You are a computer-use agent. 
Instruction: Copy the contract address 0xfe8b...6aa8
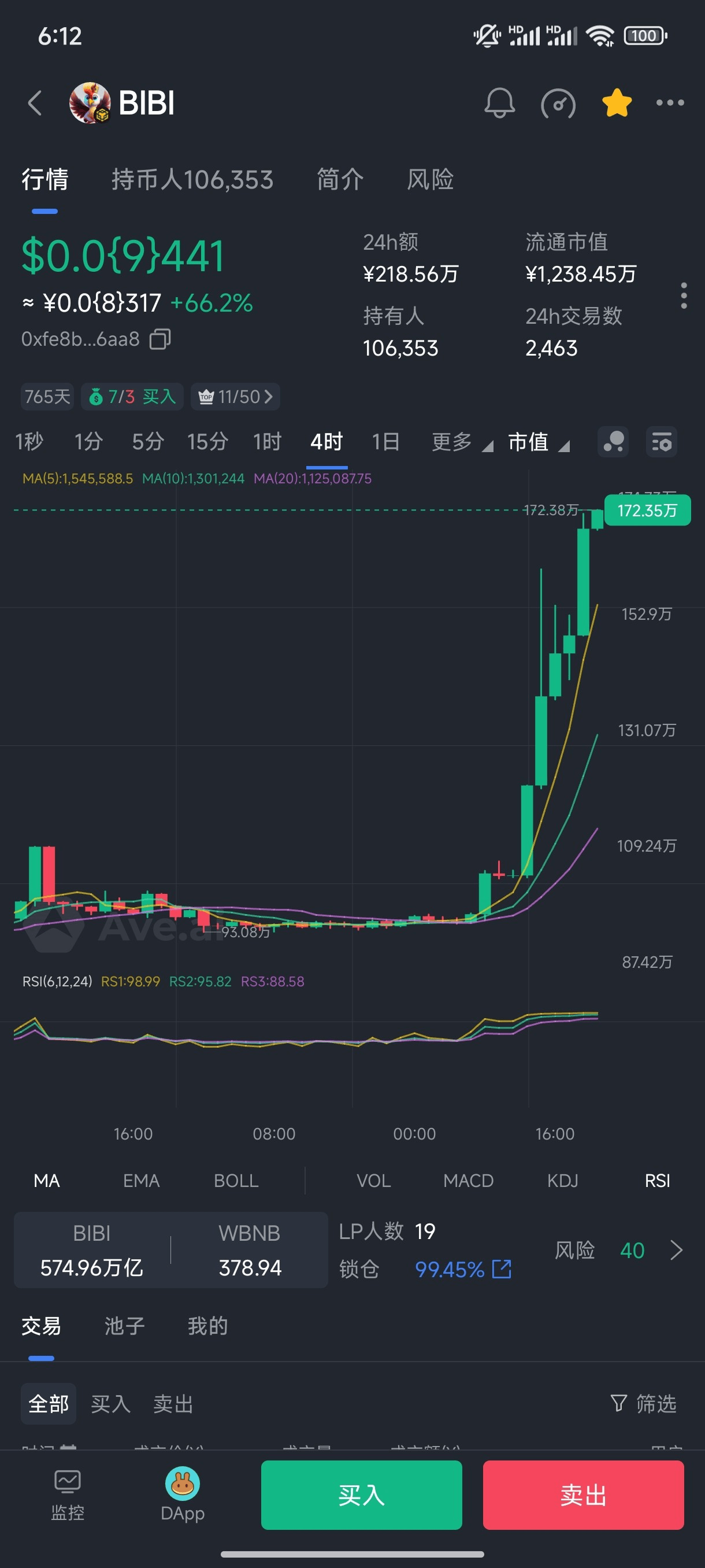(161, 339)
